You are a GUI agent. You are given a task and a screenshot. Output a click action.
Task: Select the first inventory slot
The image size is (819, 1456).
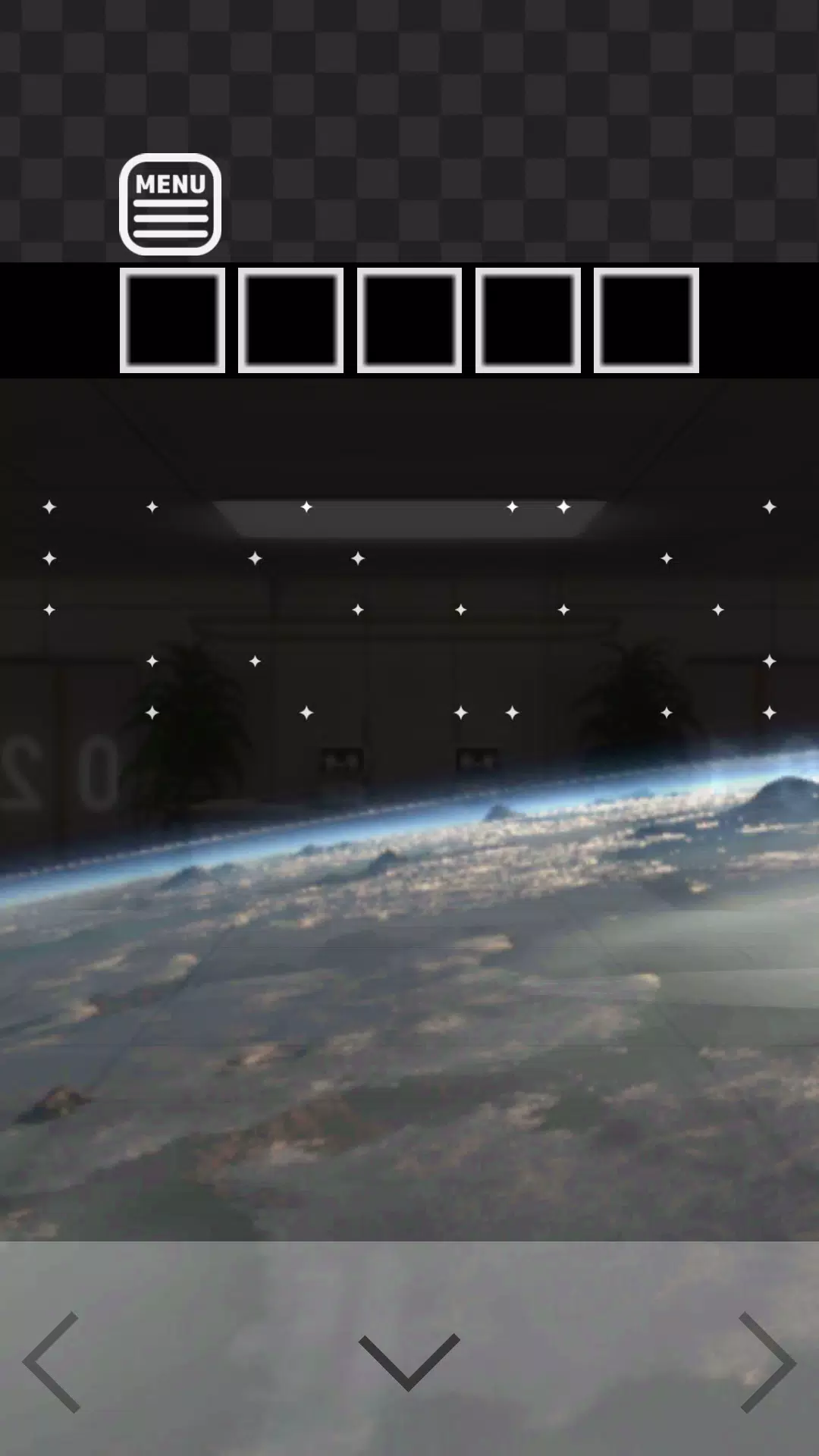[172, 320]
